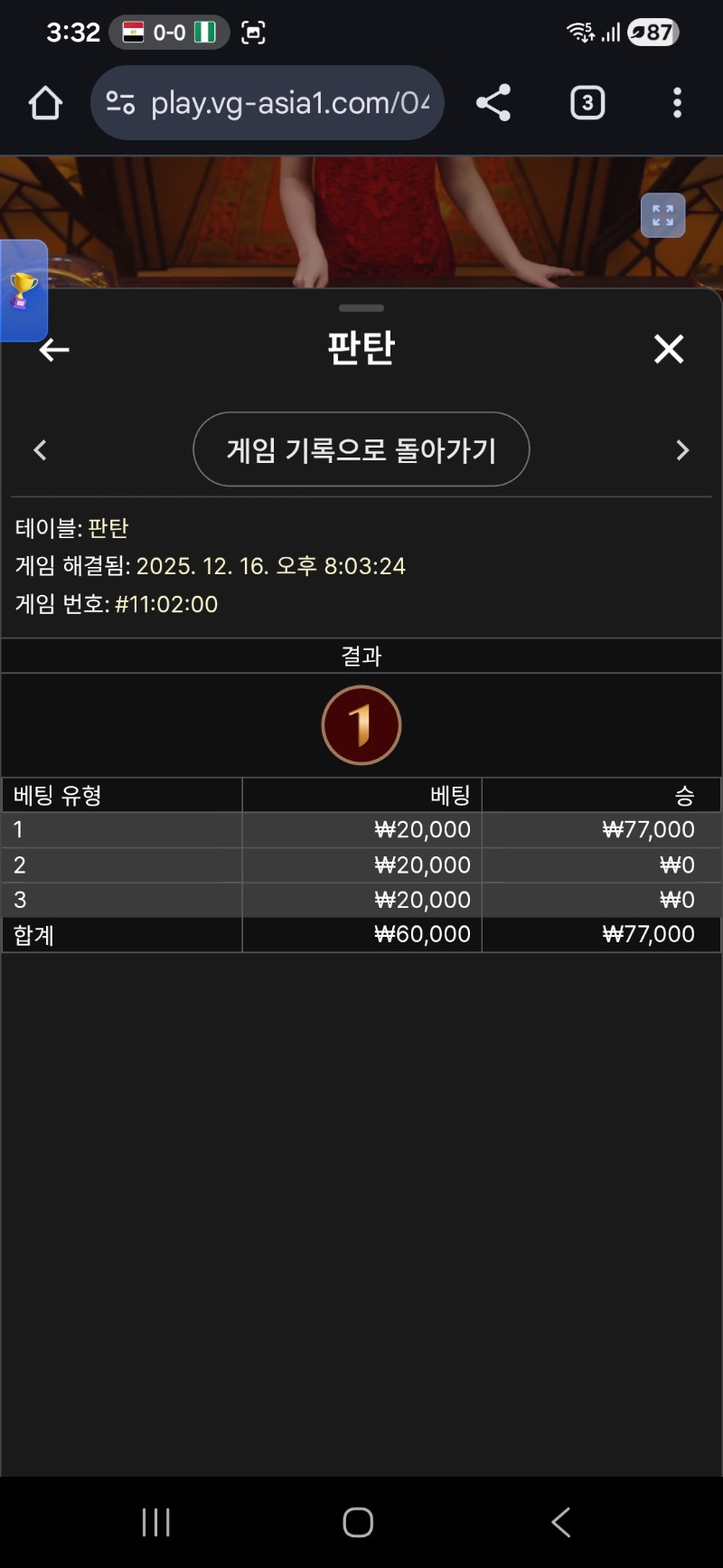Tap the system back button
Screen dimensions: 723x1568
pos(561,1522)
